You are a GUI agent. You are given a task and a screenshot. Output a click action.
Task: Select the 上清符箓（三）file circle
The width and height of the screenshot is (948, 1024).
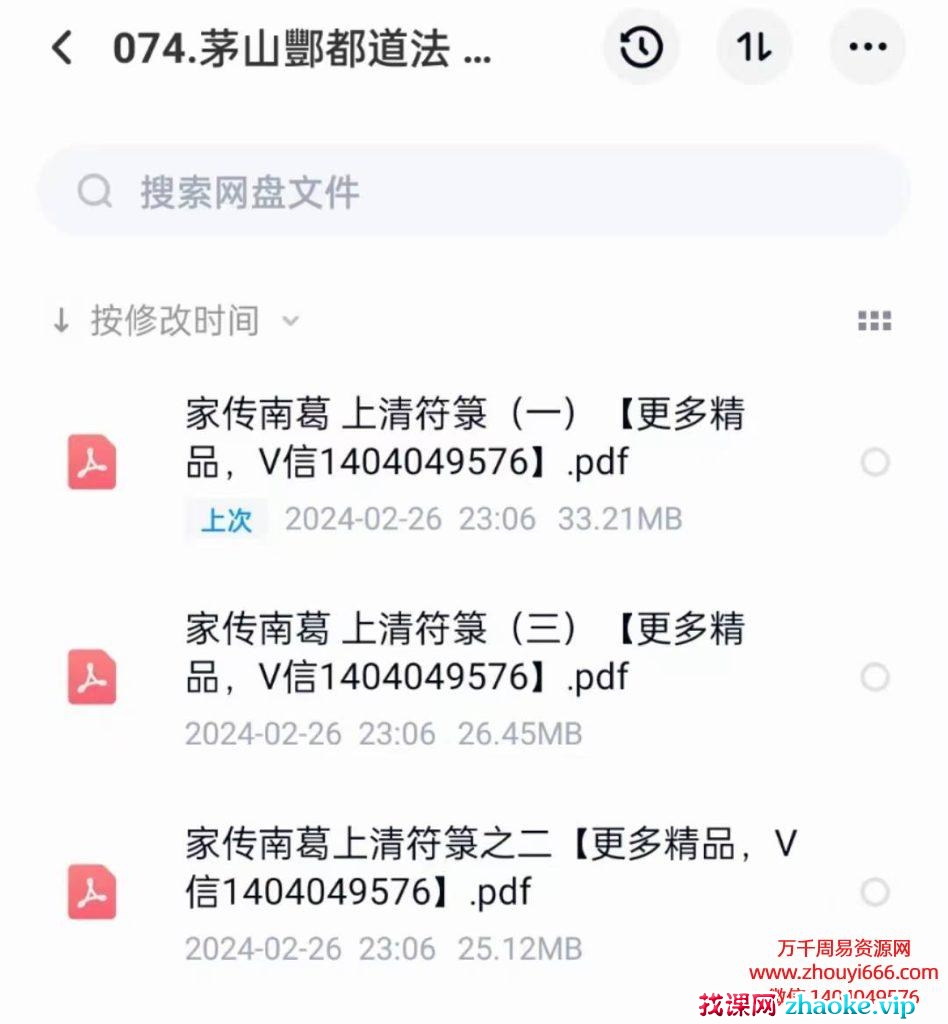pyautogui.click(x=875, y=677)
